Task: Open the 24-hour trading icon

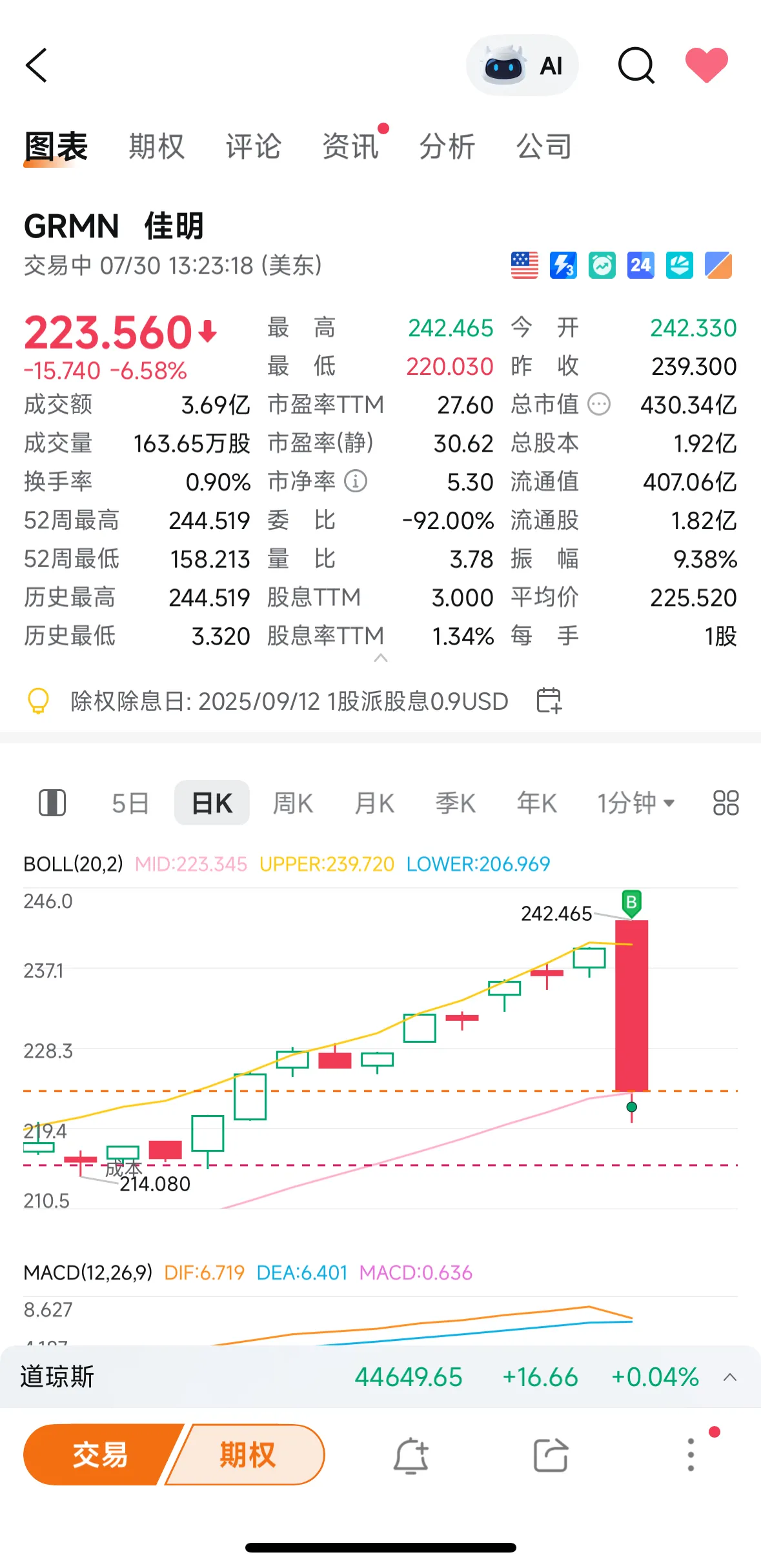Action: coord(640,266)
